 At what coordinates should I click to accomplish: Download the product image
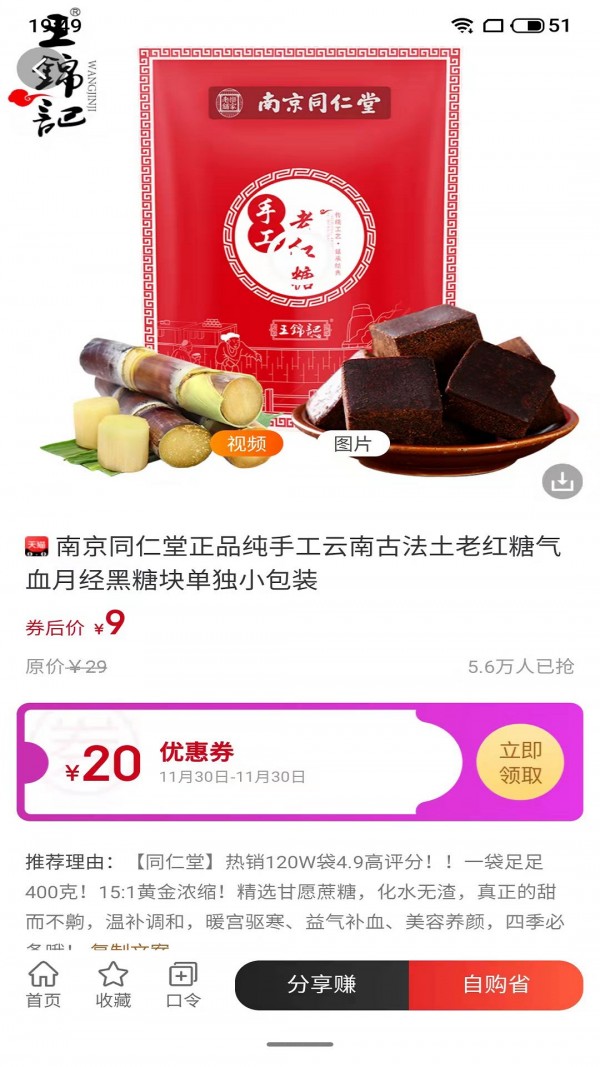pos(562,482)
